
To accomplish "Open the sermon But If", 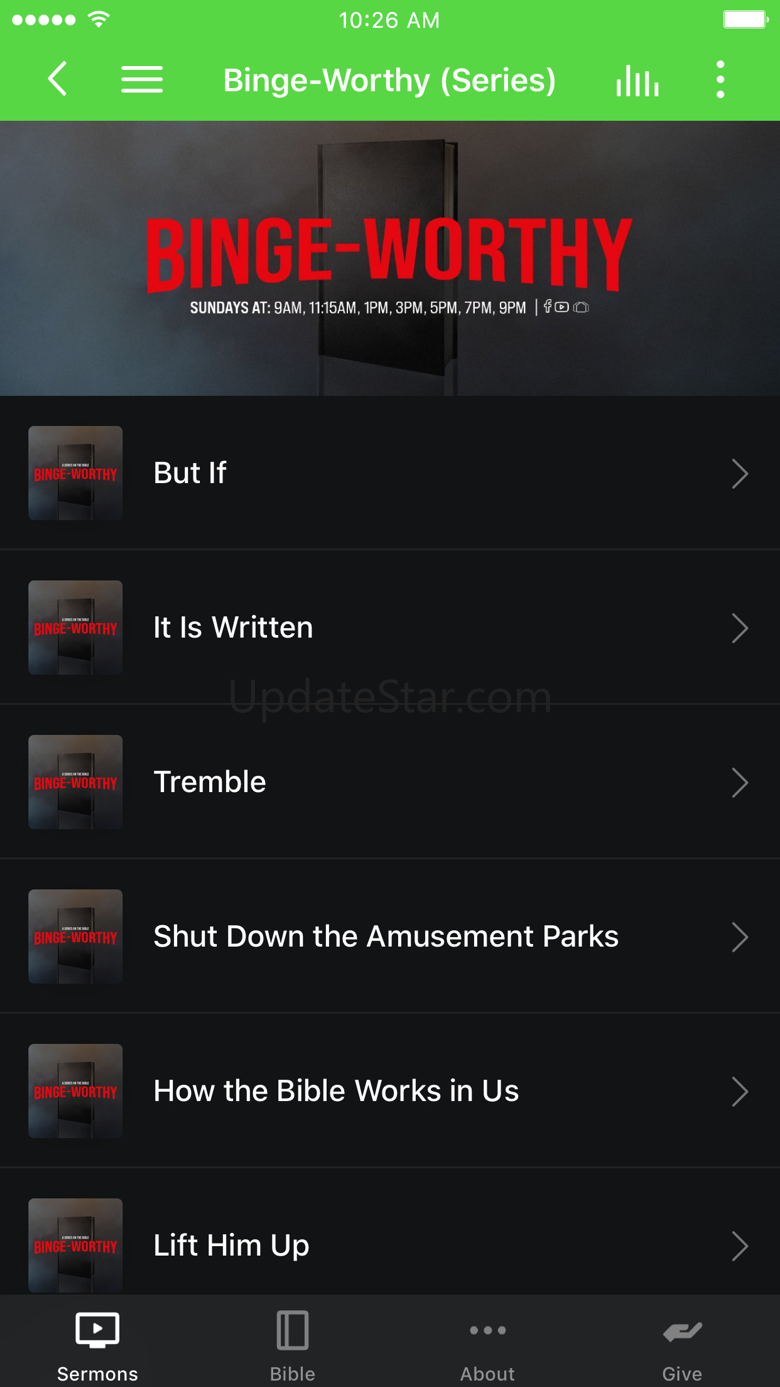I will (390, 473).
